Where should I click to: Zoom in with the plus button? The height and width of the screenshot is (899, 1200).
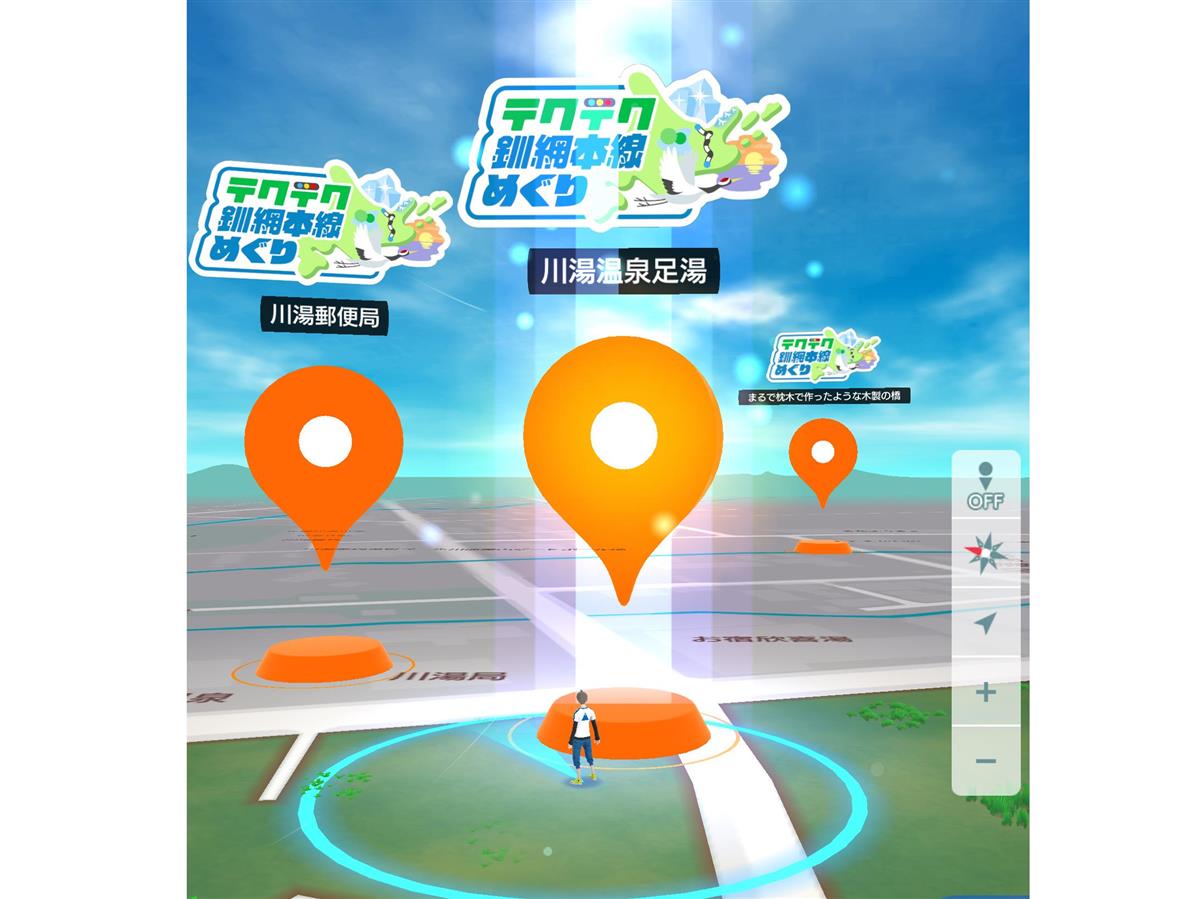tap(985, 692)
